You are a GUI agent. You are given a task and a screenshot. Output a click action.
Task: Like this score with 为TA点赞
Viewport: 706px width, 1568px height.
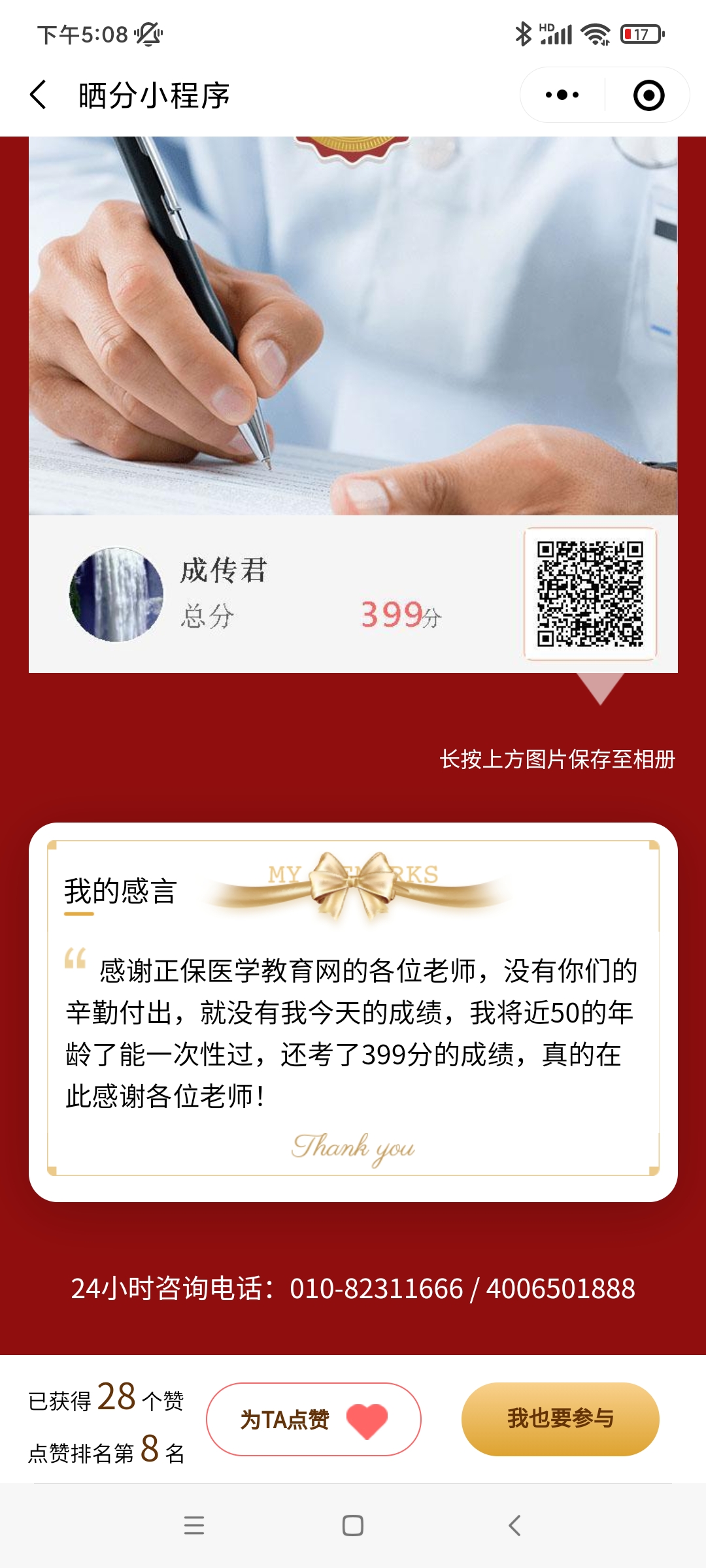(314, 1419)
